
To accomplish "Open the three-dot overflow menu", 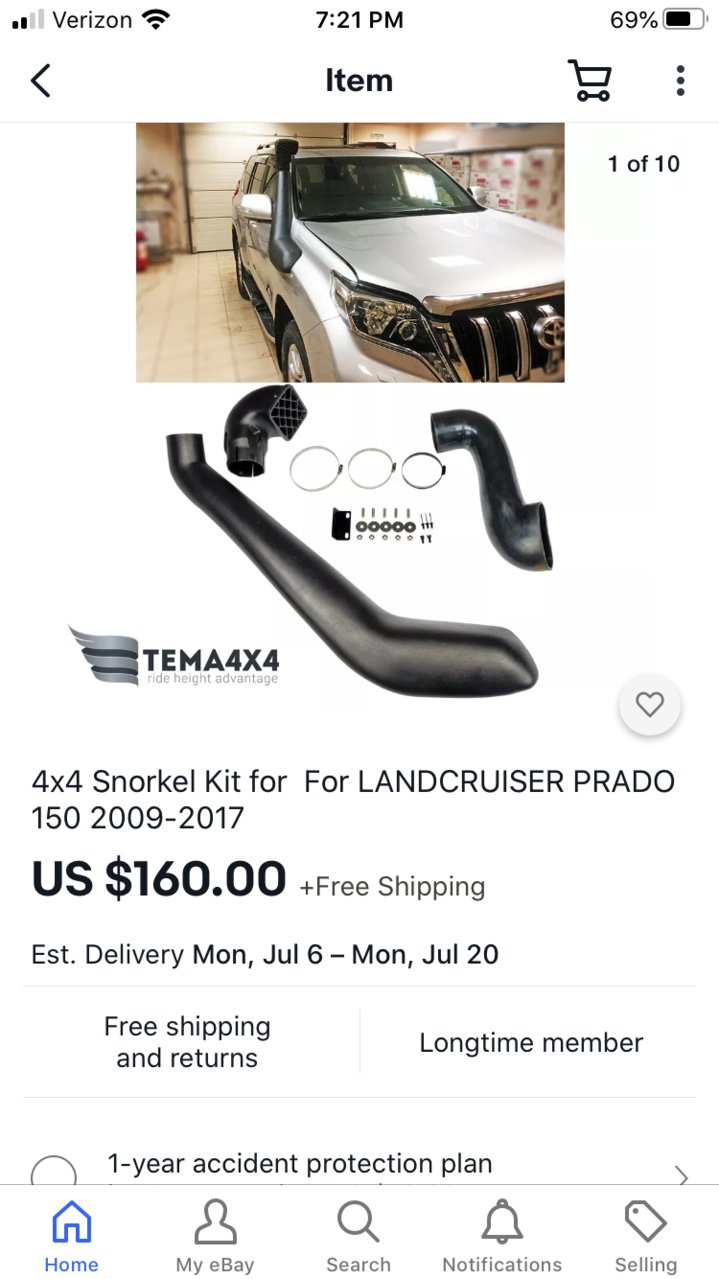I will coord(680,80).
